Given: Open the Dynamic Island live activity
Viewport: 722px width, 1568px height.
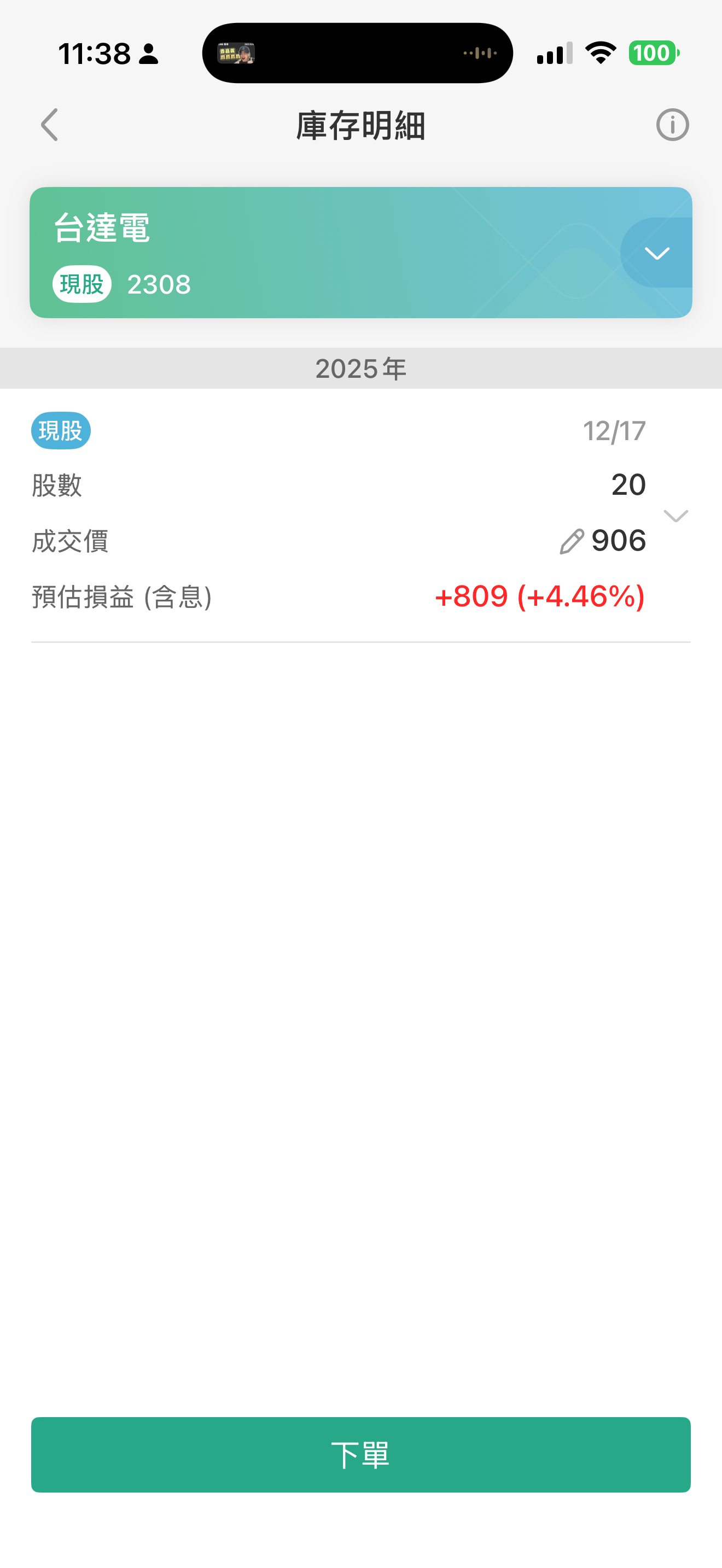Looking at the screenshot, I should pyautogui.click(x=357, y=54).
